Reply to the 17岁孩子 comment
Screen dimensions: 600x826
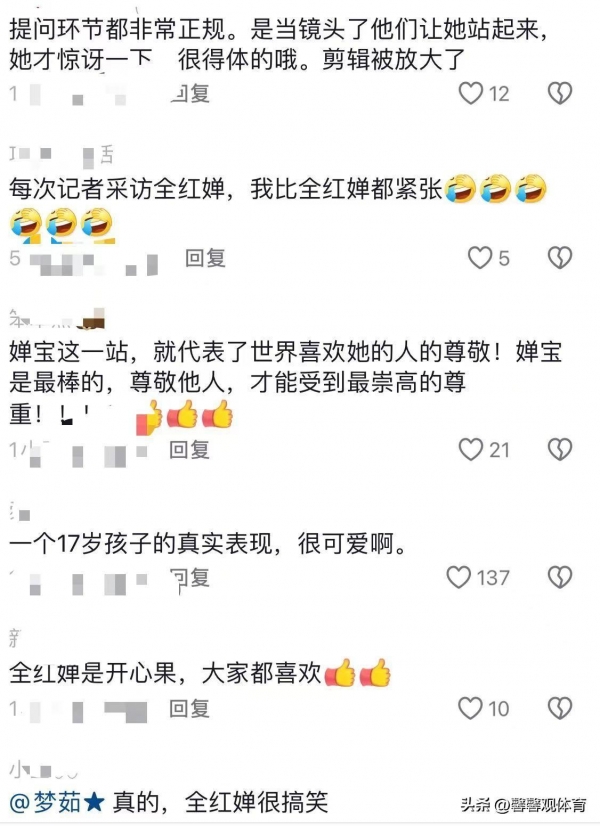[x=189, y=577]
